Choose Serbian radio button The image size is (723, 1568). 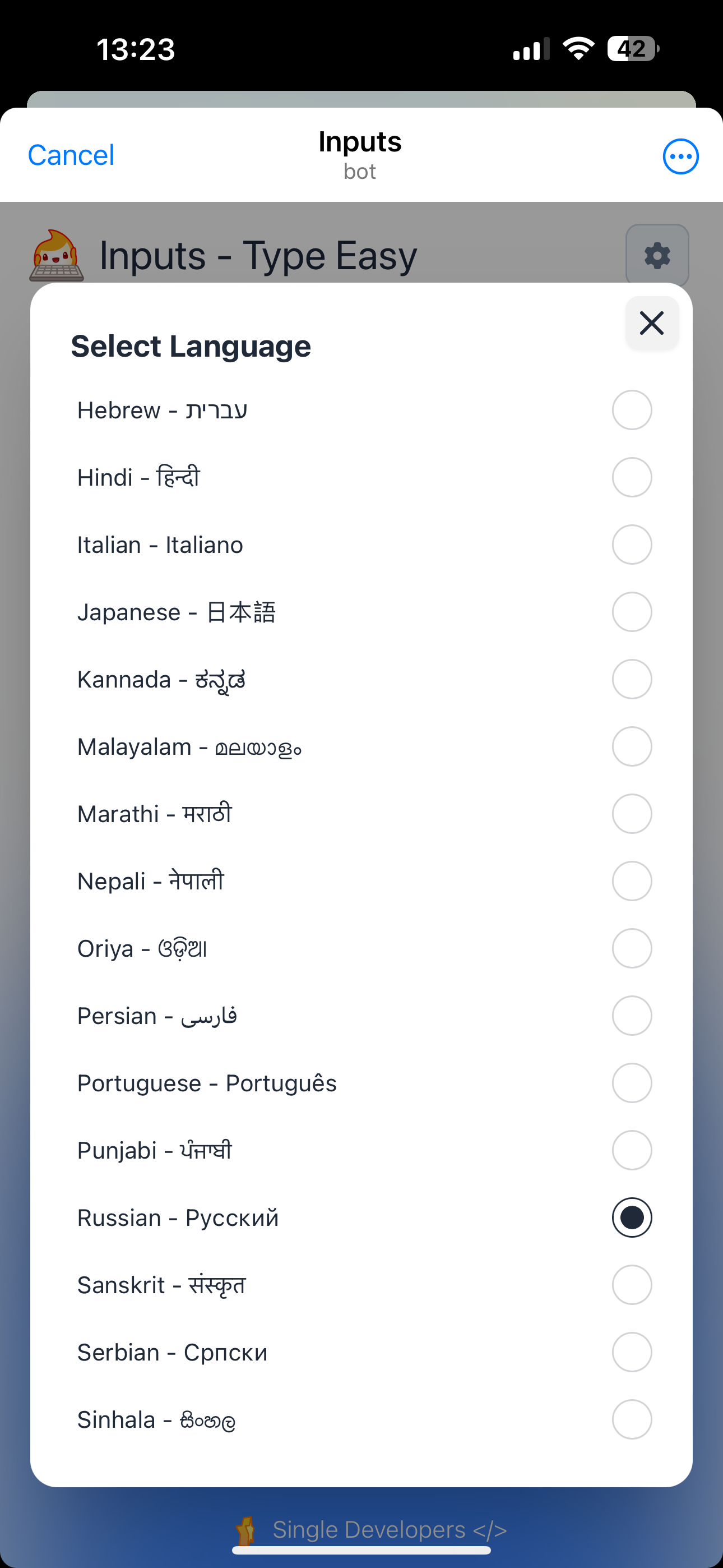tap(631, 1352)
